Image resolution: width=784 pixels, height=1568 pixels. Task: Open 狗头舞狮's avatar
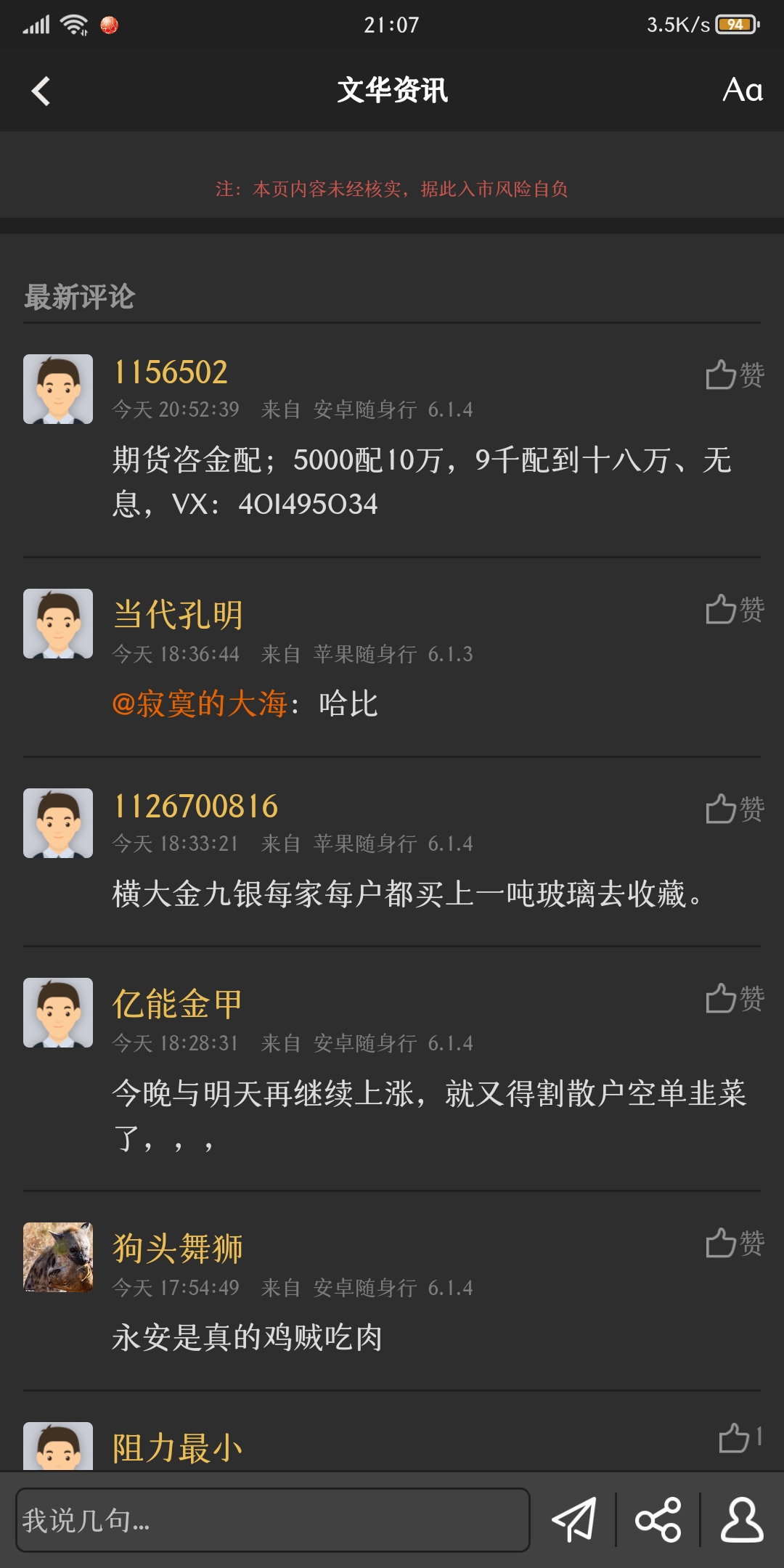point(58,1257)
